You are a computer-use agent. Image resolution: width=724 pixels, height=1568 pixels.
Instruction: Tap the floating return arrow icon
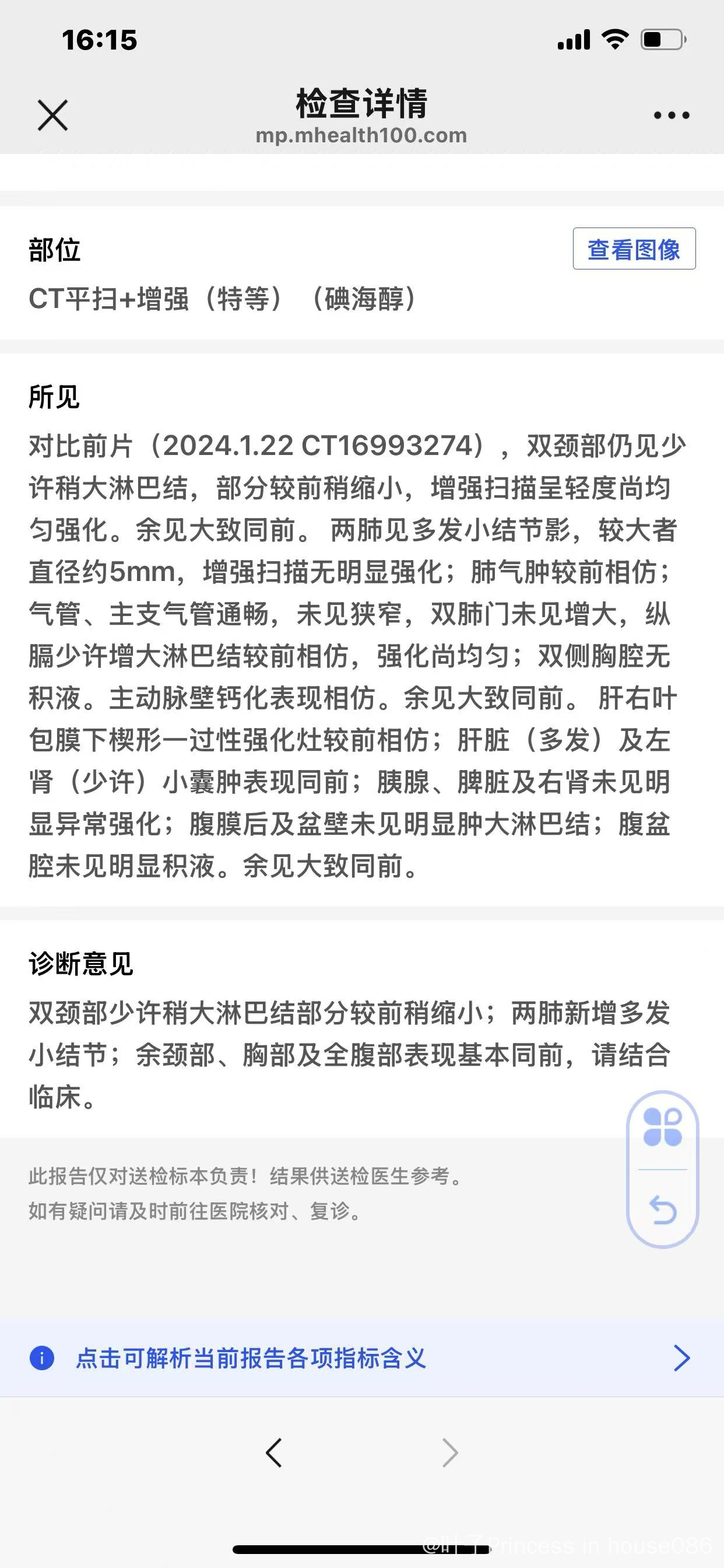tap(663, 1209)
